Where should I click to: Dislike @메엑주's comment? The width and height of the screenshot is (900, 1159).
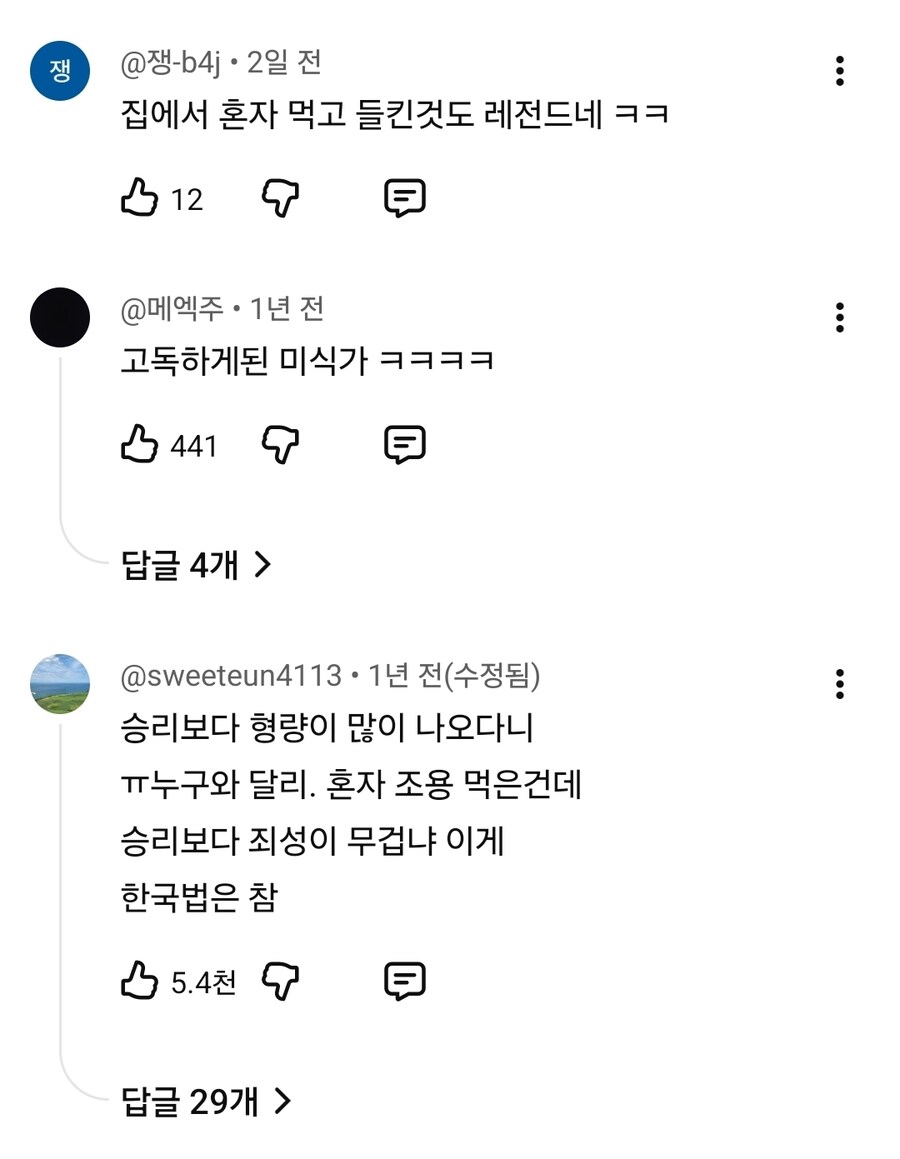(x=281, y=445)
